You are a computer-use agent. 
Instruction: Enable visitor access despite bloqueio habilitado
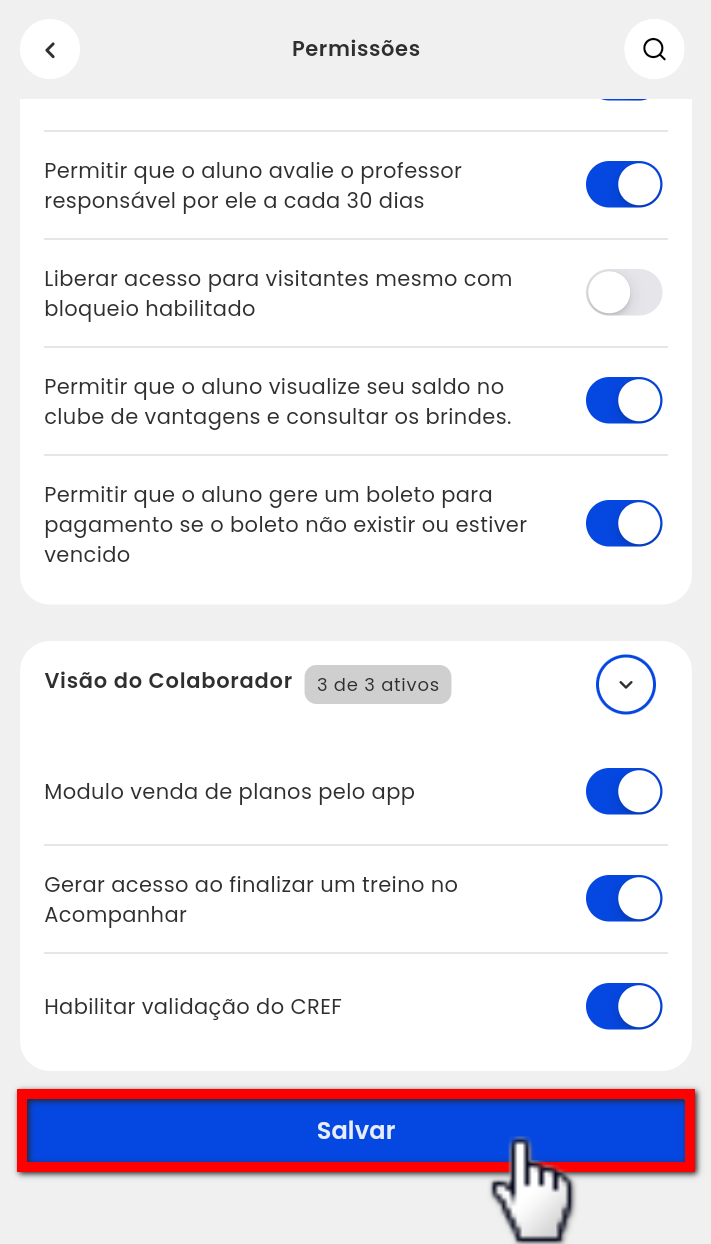tap(624, 293)
